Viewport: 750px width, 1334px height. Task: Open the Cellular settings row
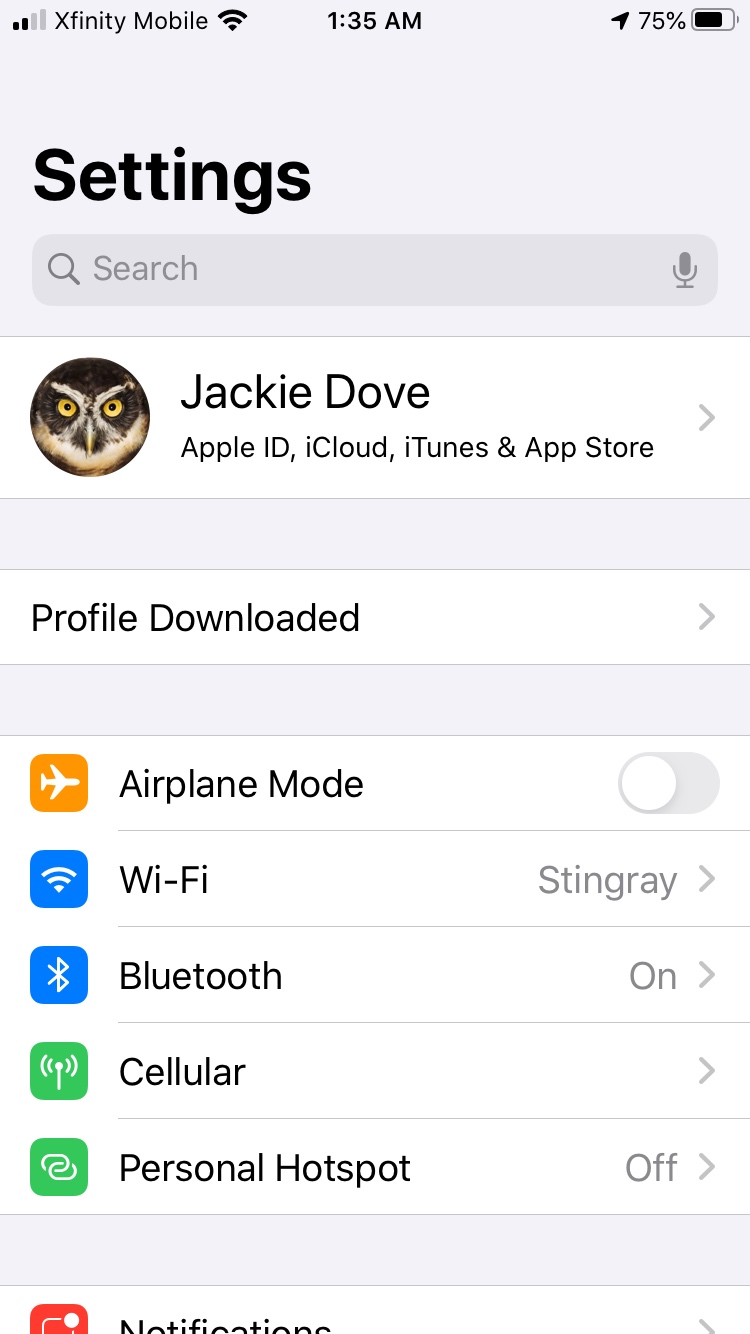375,1072
